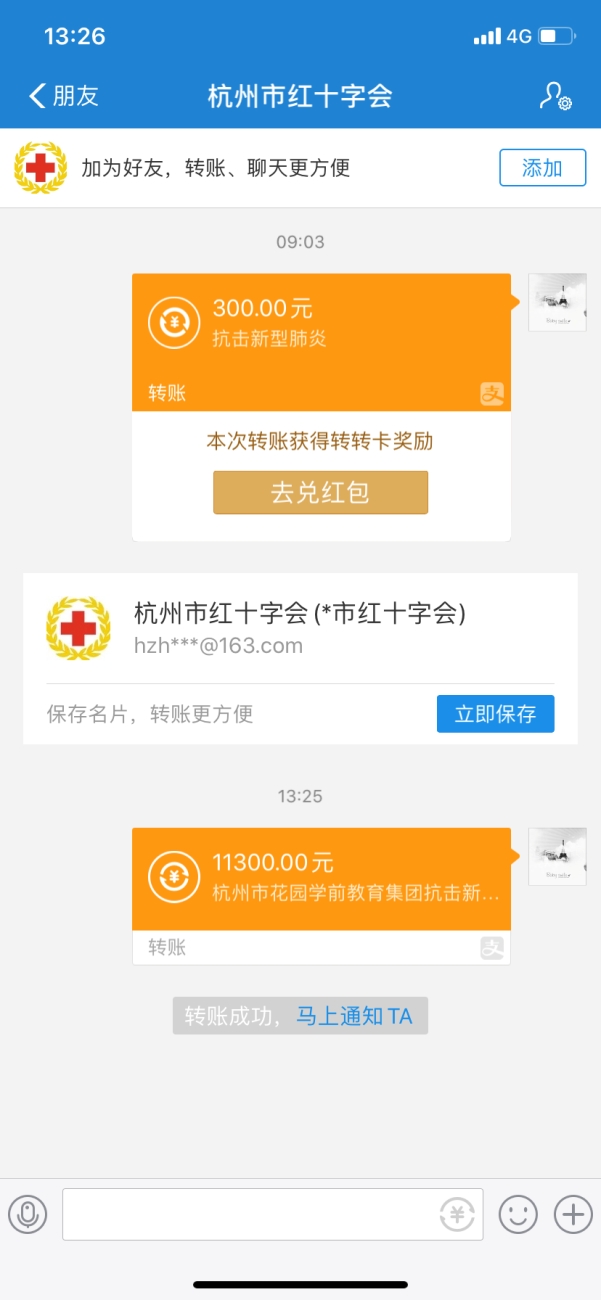Tap 去兑红包 button
The image size is (601, 1300).
pos(320,493)
